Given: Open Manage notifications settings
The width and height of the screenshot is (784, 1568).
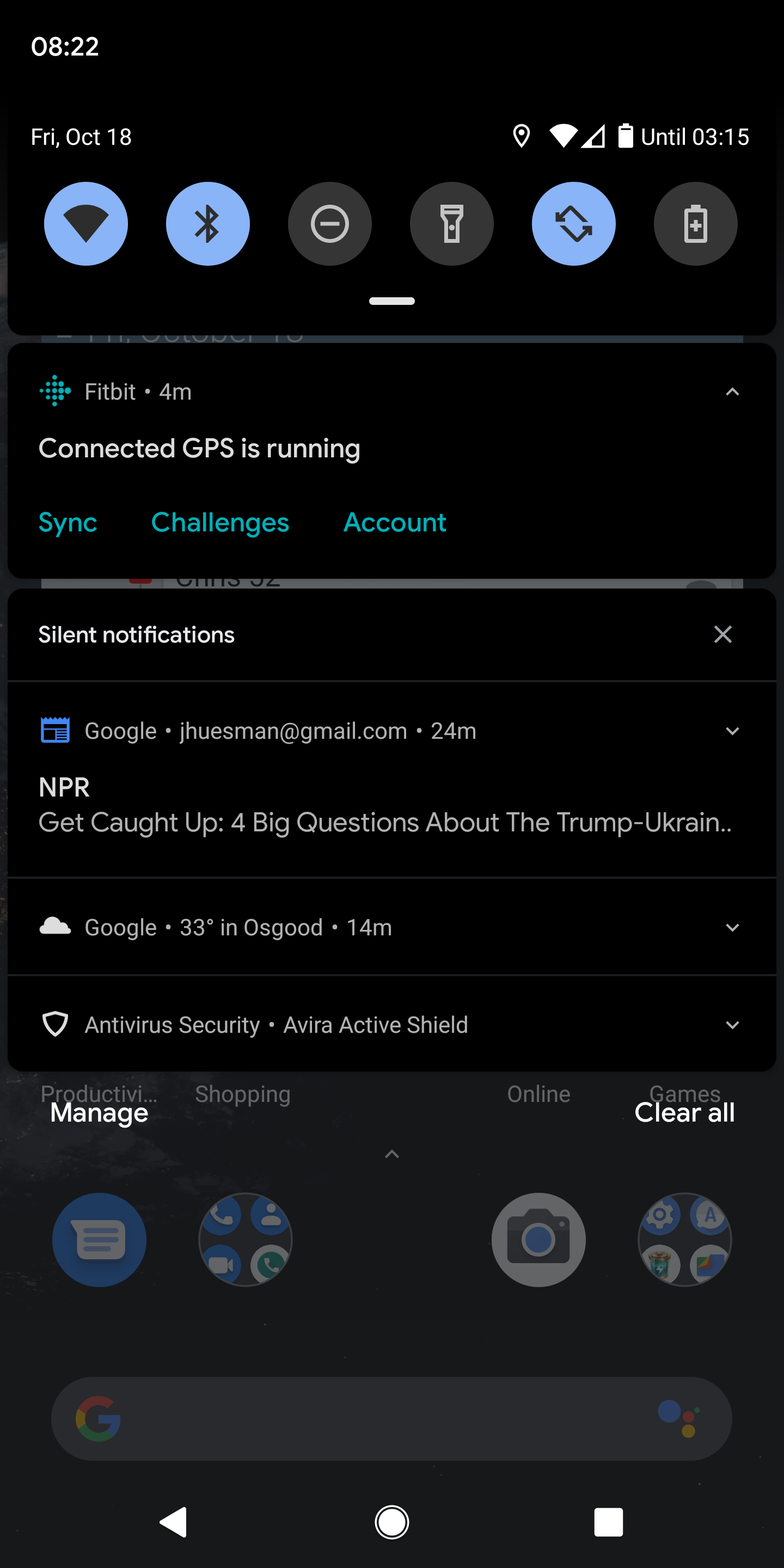Looking at the screenshot, I should (x=99, y=1113).
